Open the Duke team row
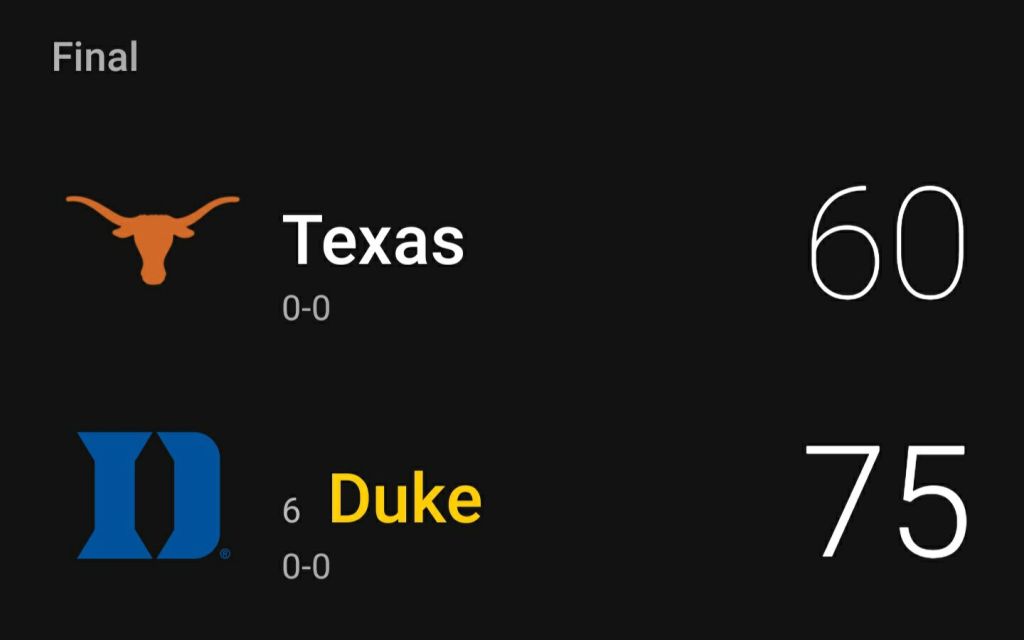Screen dimensions: 1024x640 coord(404,500)
